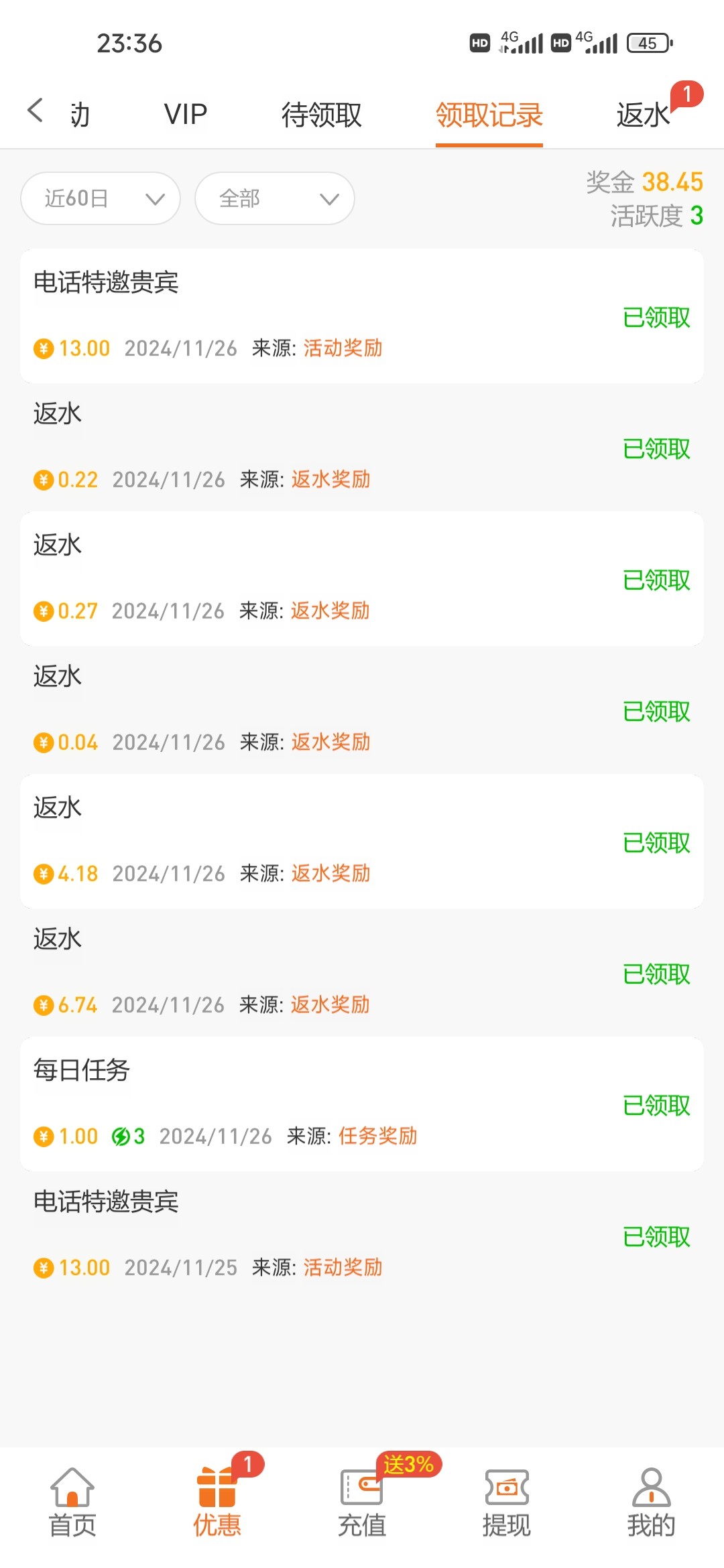The height and width of the screenshot is (1568, 724).
Task: Open the 提现 withdrawal page
Action: click(x=507, y=1503)
